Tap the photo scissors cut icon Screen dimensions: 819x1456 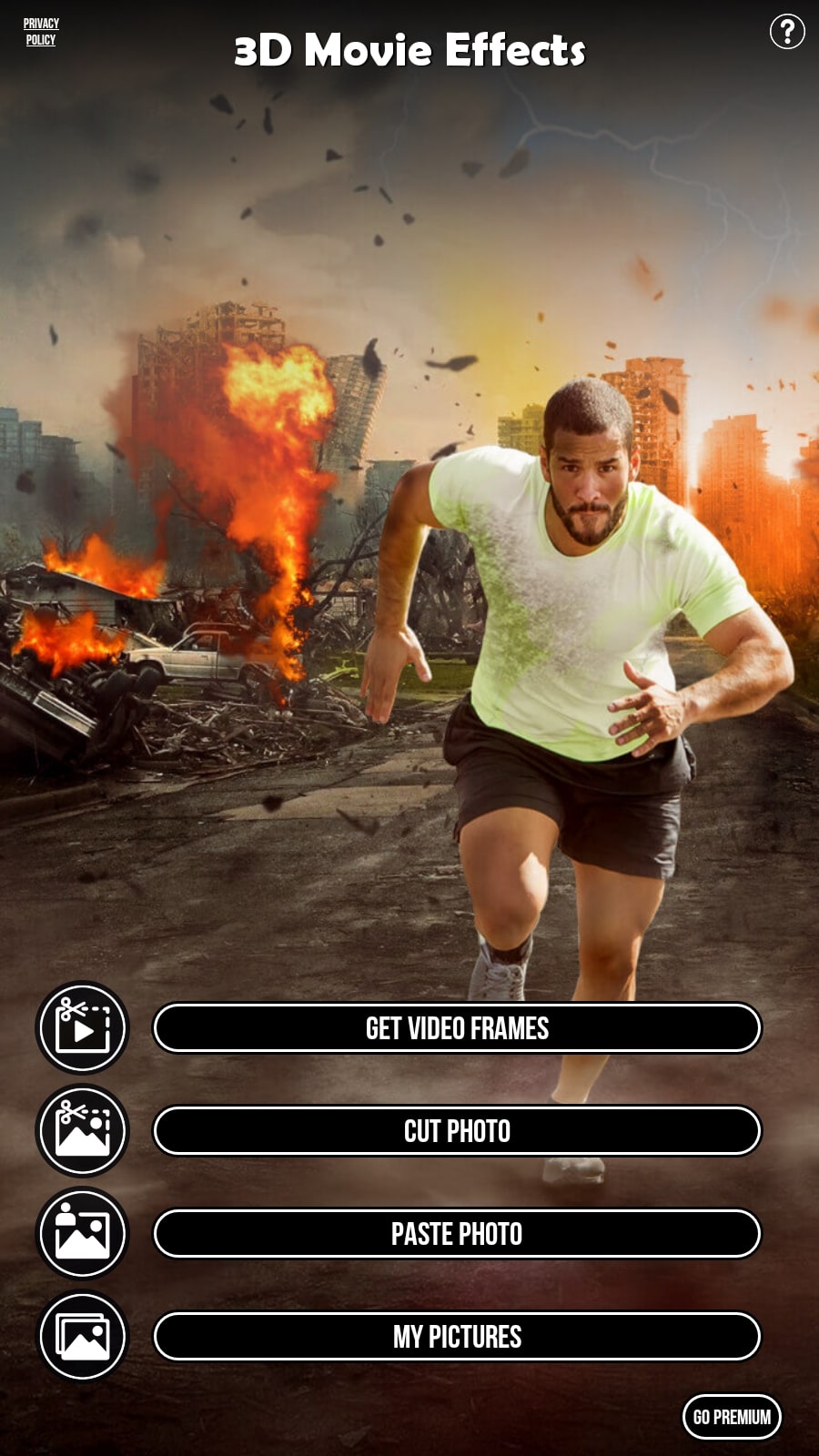coord(83,1130)
